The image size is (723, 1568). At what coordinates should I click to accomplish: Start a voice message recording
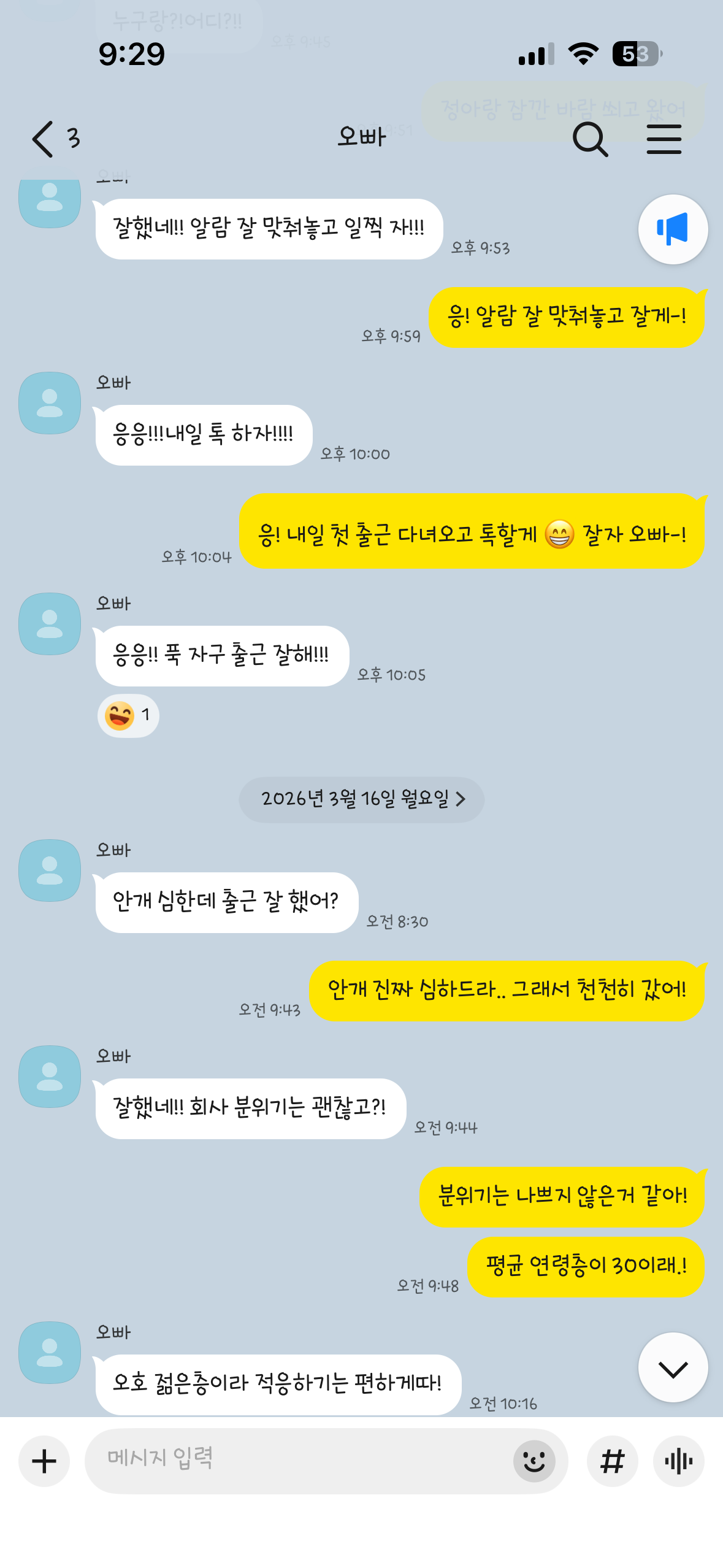pos(678,1461)
